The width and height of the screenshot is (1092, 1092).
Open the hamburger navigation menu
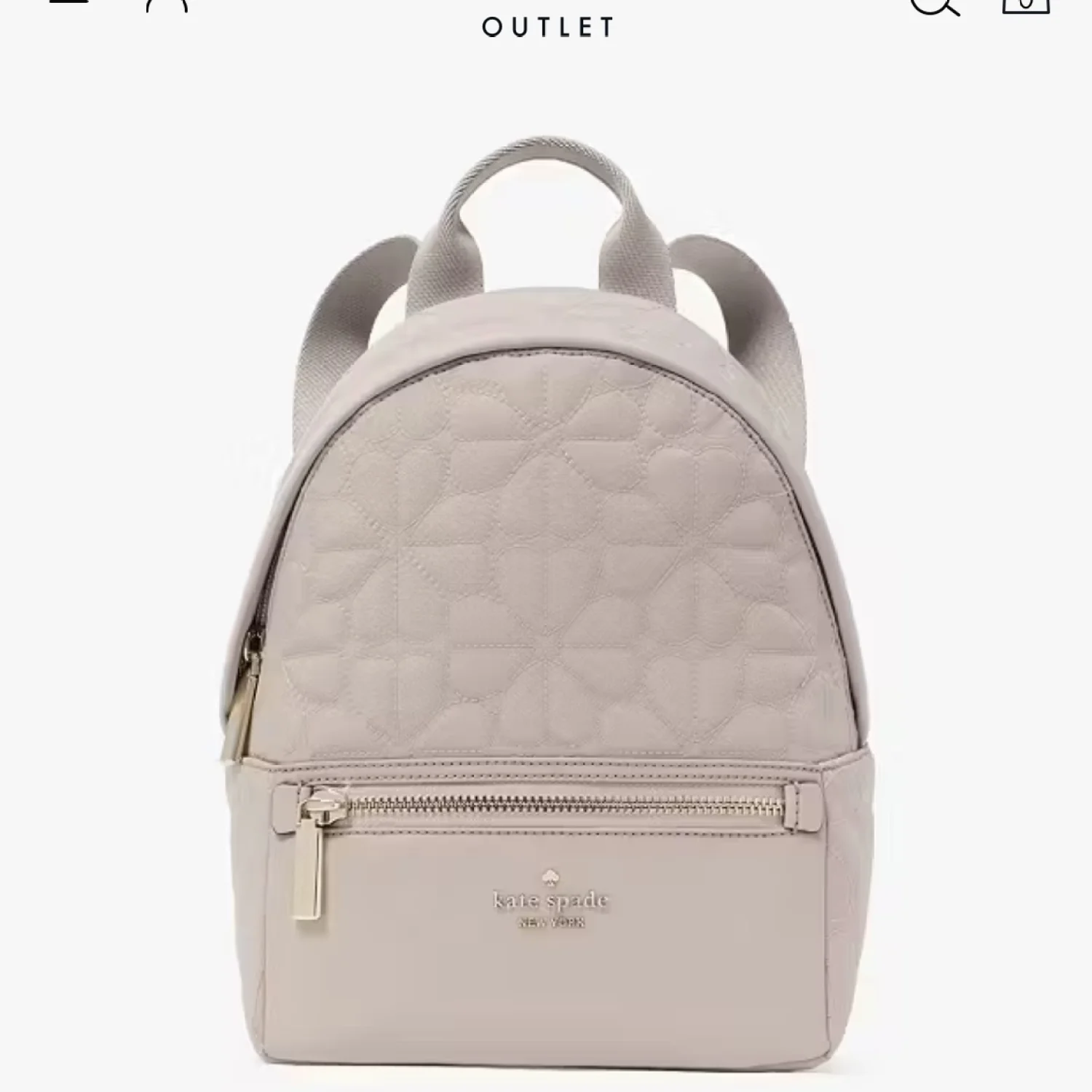70,3
